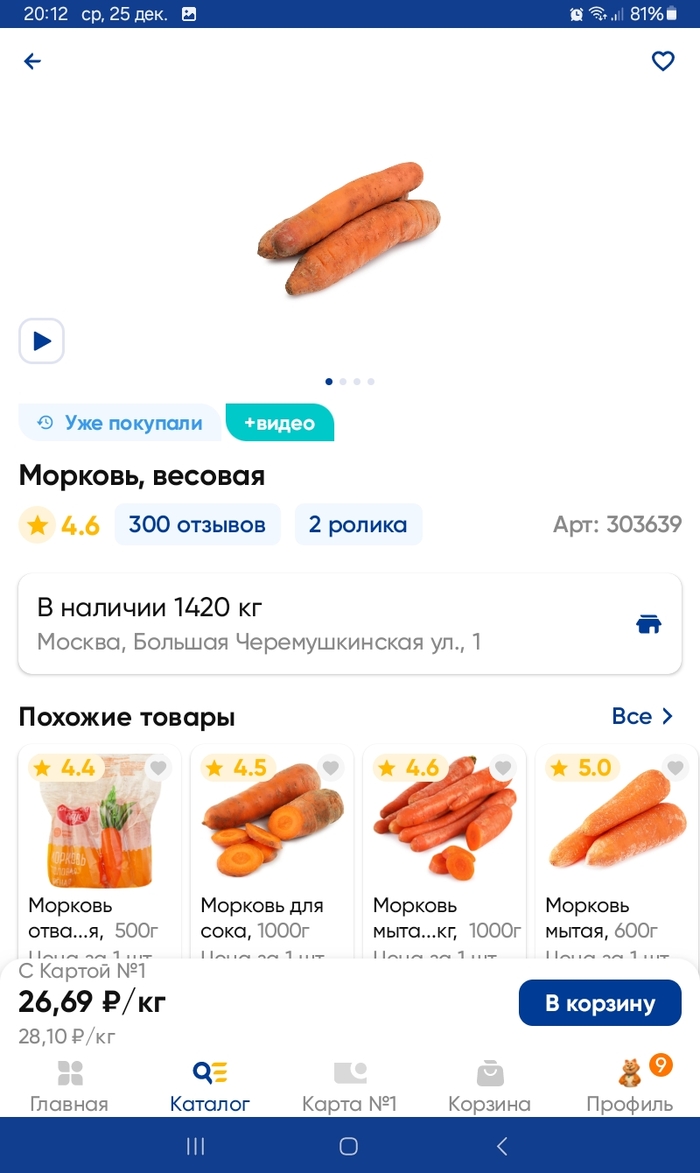Open the 2 ролика videos chip
The width and height of the screenshot is (700, 1173).
coord(358,525)
